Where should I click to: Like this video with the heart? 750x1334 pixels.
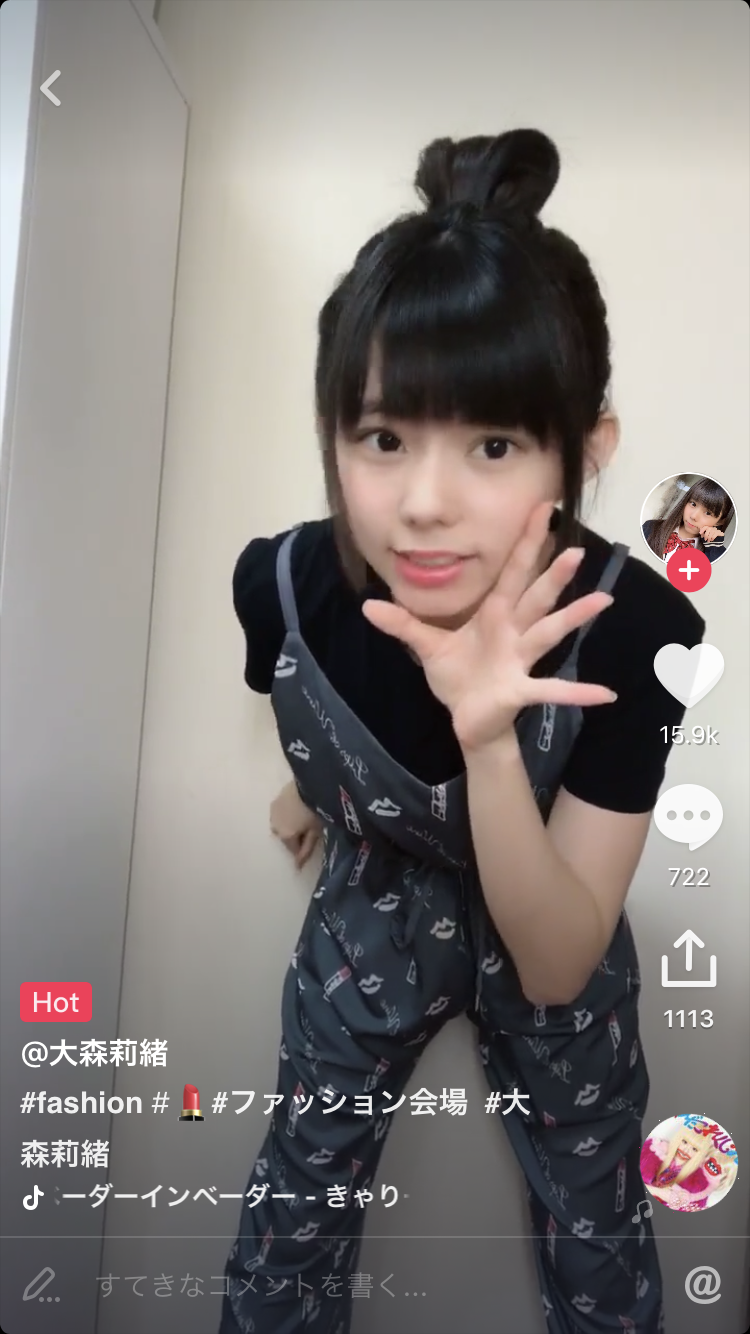(688, 677)
